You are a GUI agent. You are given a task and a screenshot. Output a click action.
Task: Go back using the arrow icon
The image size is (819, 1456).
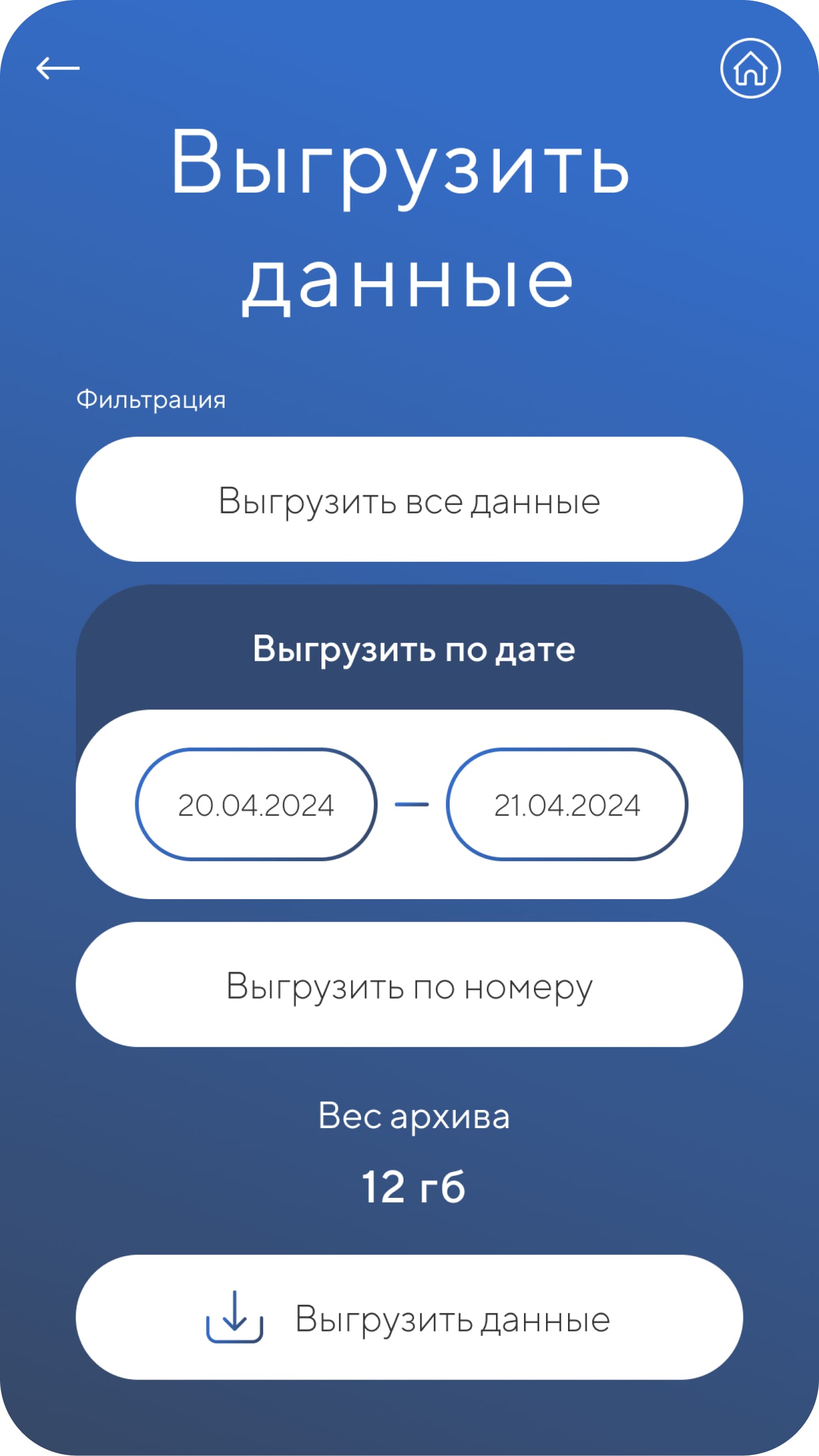pyautogui.click(x=58, y=68)
